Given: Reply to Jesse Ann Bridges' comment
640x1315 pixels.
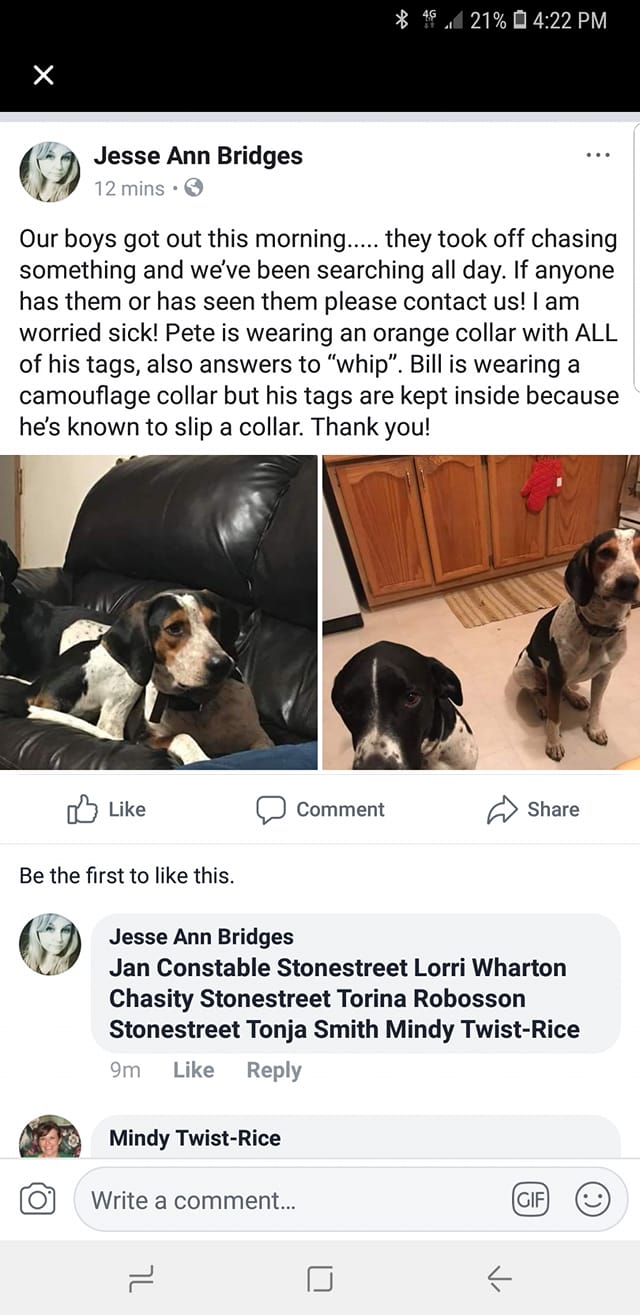Looking at the screenshot, I should [x=274, y=1070].
